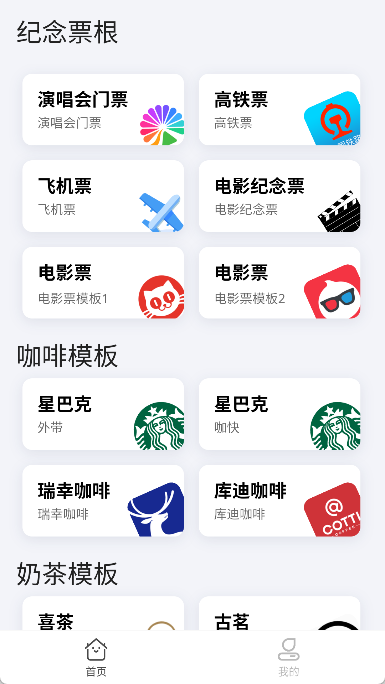
Task: Select the 星巴克 外带 template
Action: click(103, 414)
